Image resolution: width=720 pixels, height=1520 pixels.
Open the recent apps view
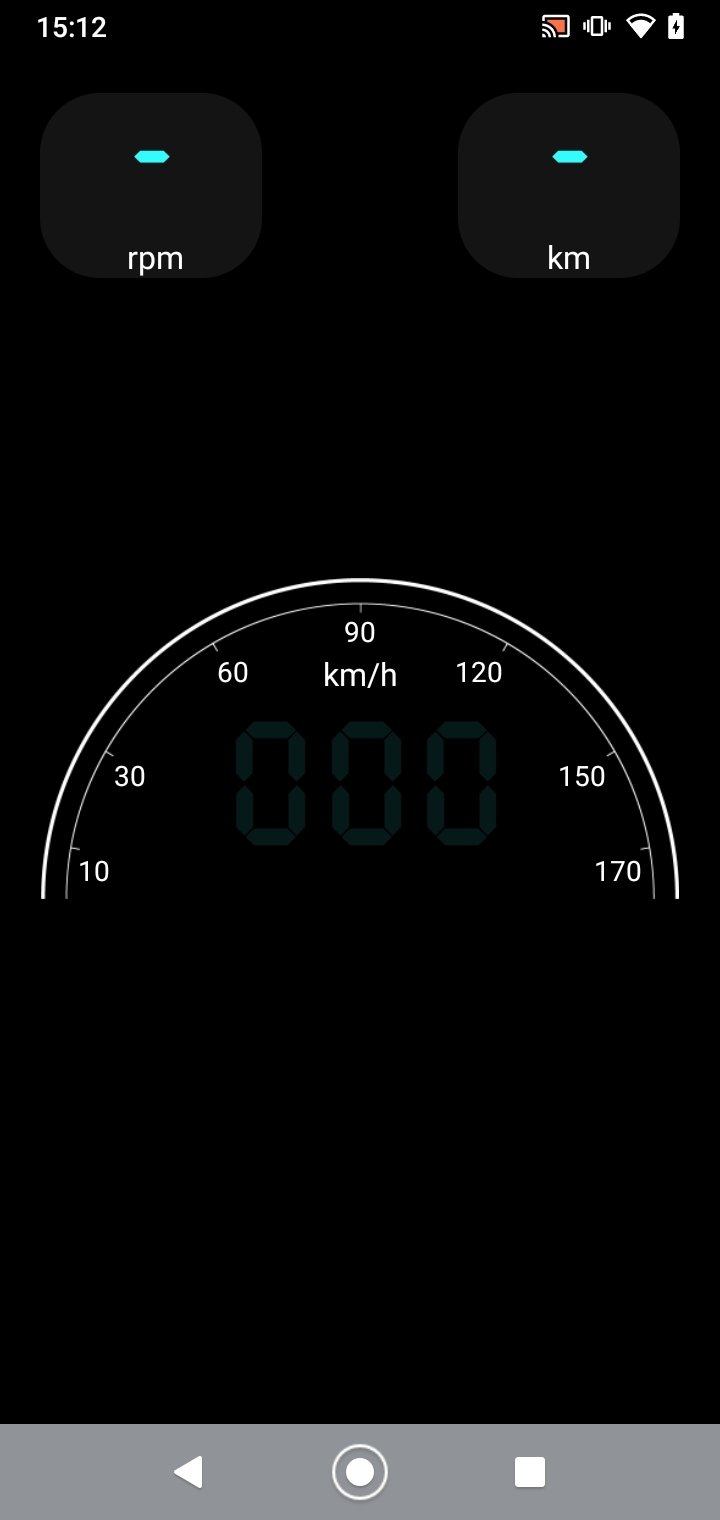529,1471
